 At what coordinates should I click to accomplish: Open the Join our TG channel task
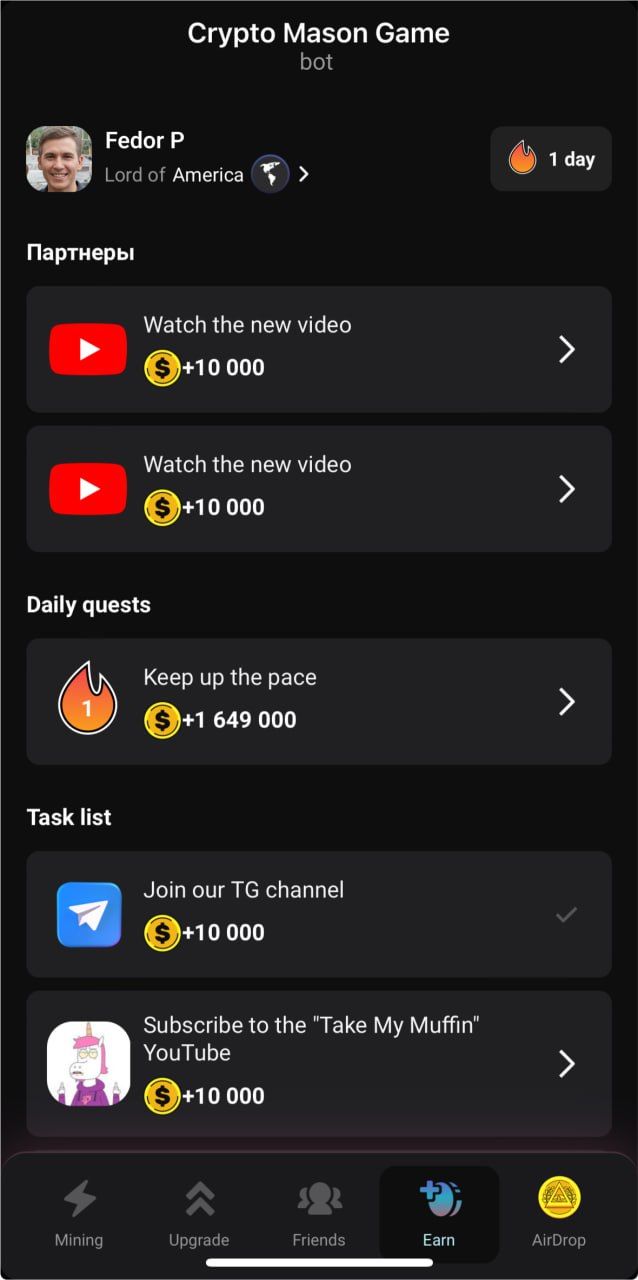click(318, 914)
